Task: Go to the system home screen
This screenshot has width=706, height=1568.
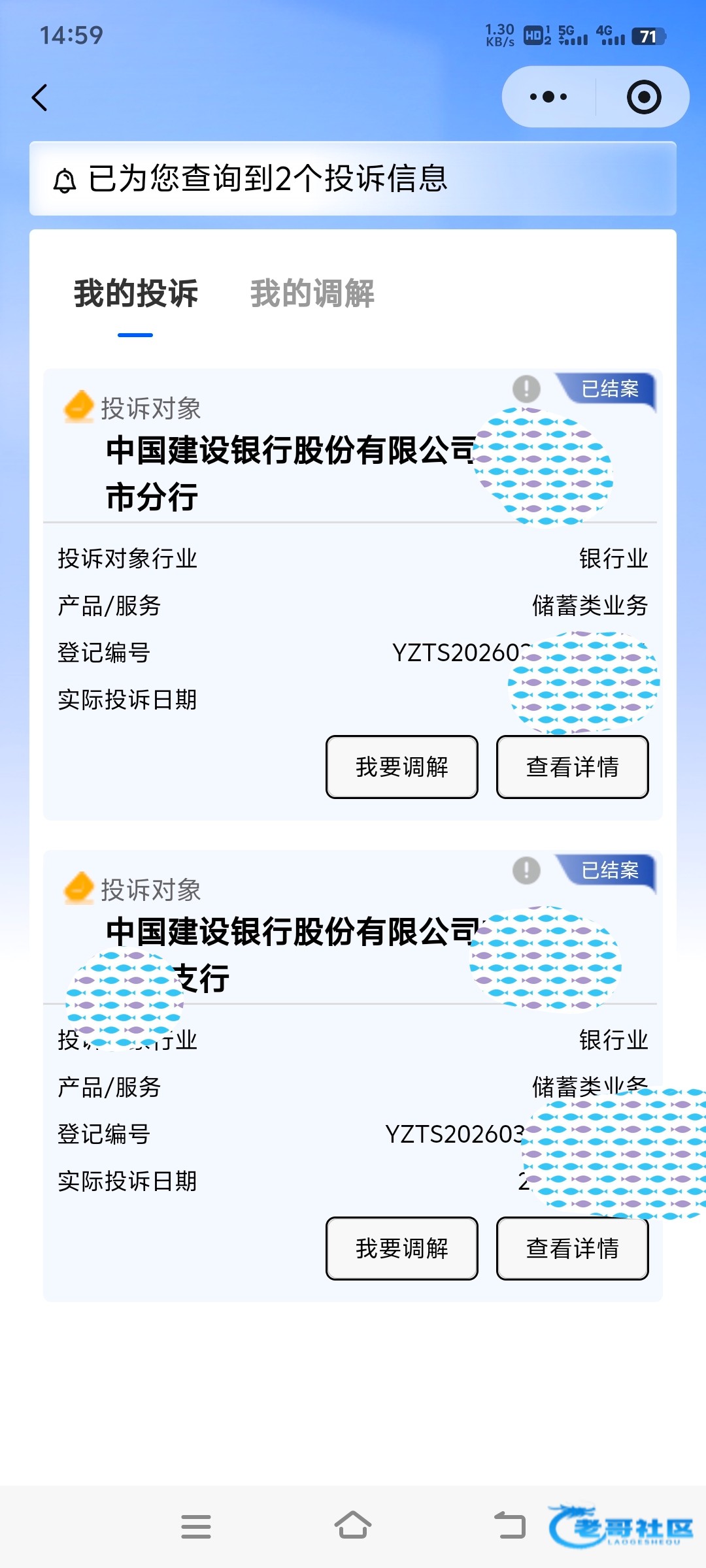Action: (353, 1526)
